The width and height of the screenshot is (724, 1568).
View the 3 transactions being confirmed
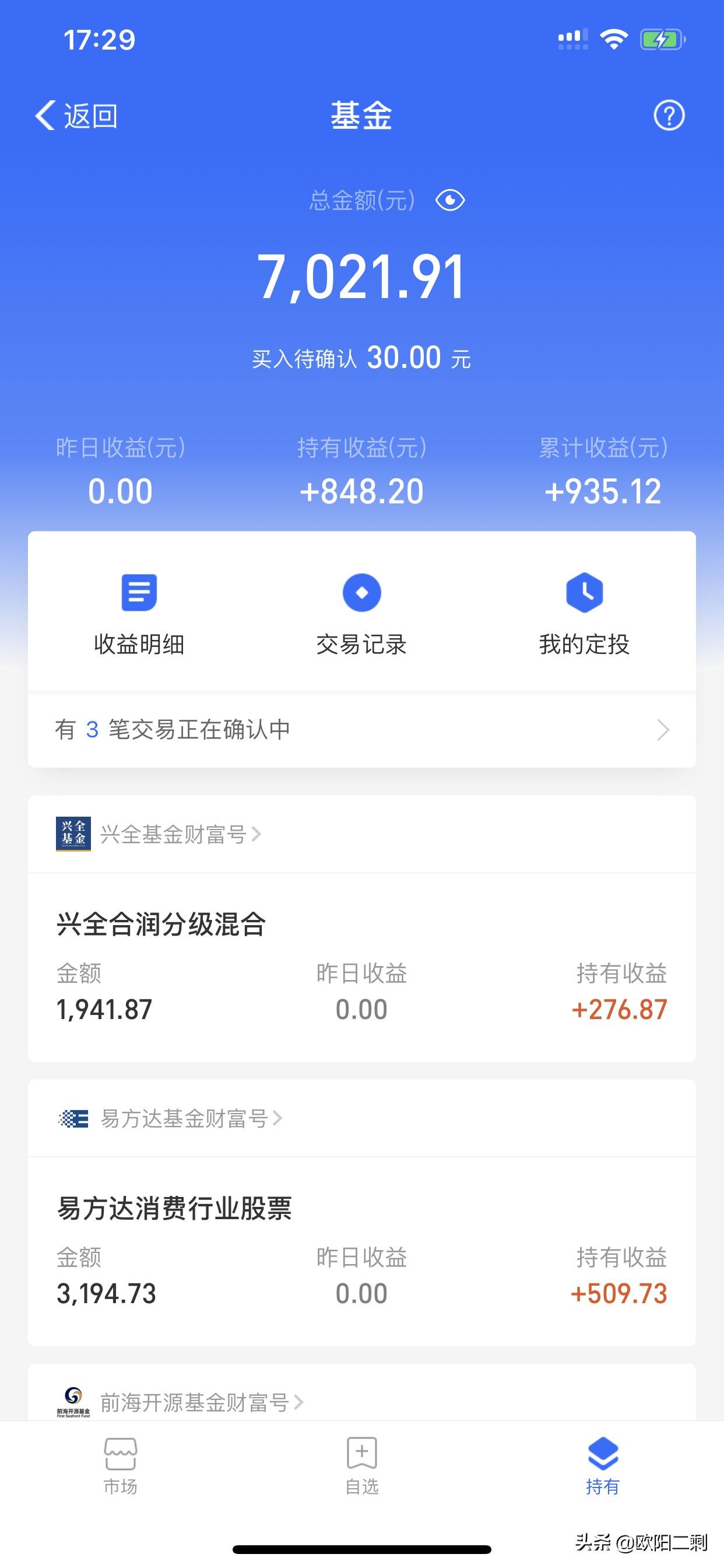pos(362,729)
